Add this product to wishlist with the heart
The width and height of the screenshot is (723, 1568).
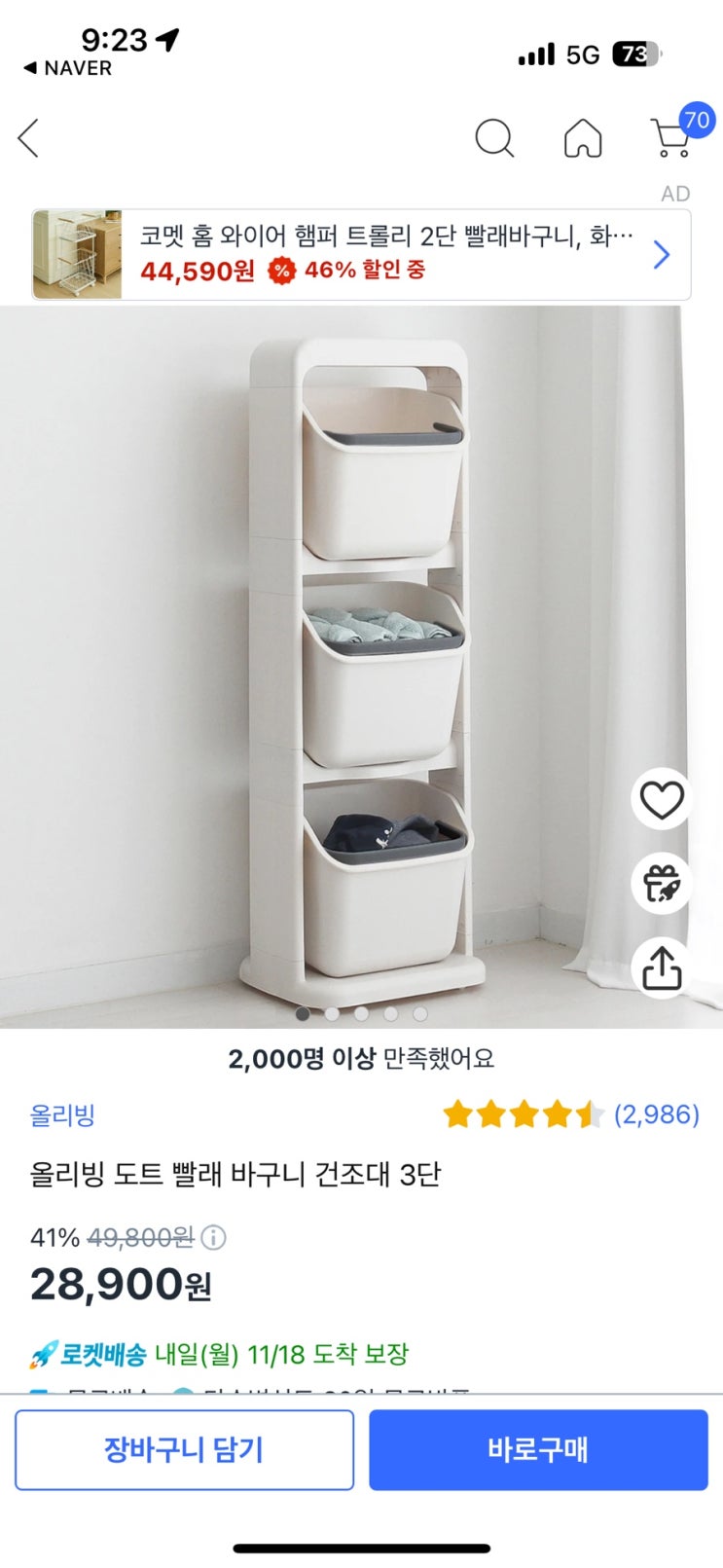coord(662,800)
